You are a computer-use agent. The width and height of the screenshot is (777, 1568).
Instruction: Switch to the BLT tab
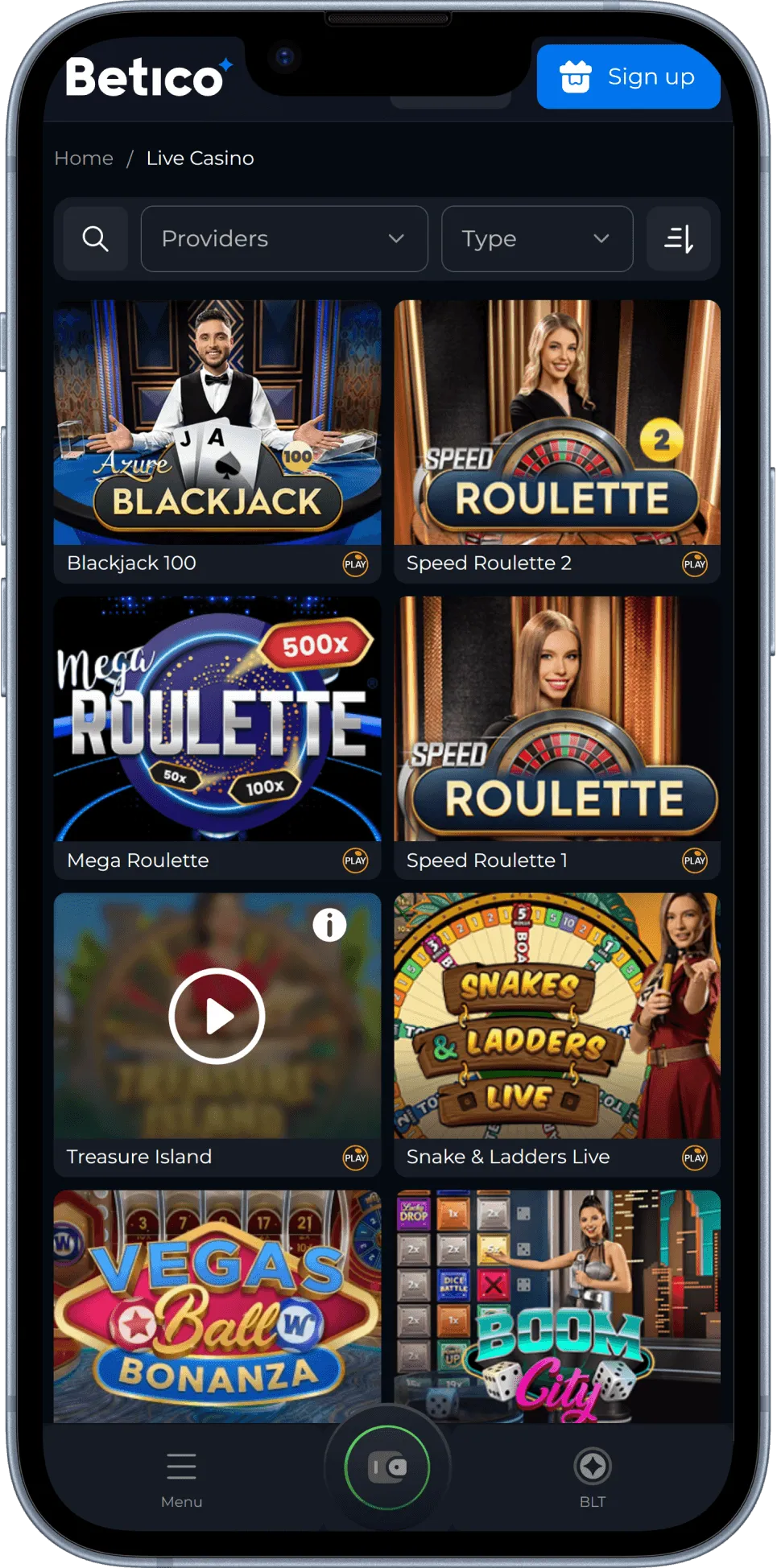[593, 1479]
